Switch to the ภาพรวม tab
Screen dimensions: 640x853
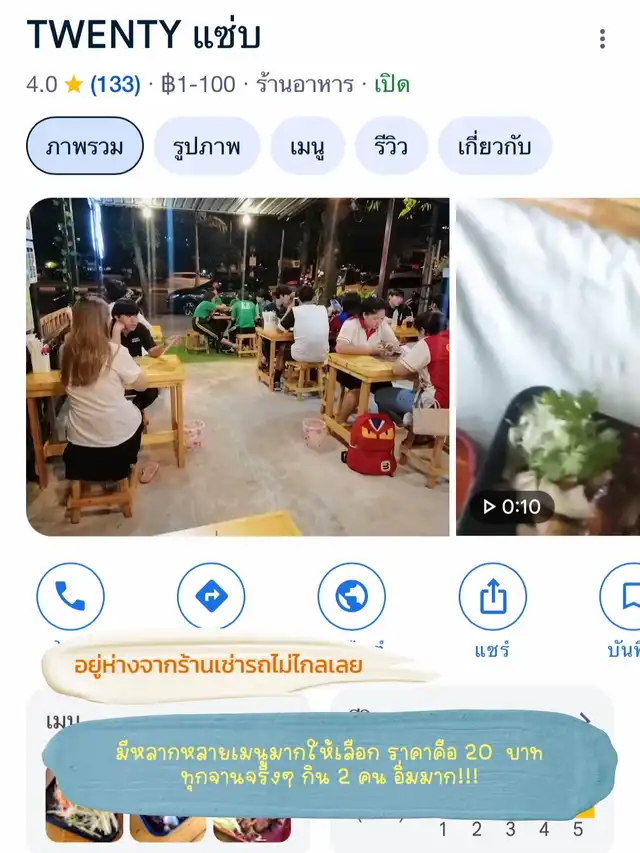click(x=85, y=146)
